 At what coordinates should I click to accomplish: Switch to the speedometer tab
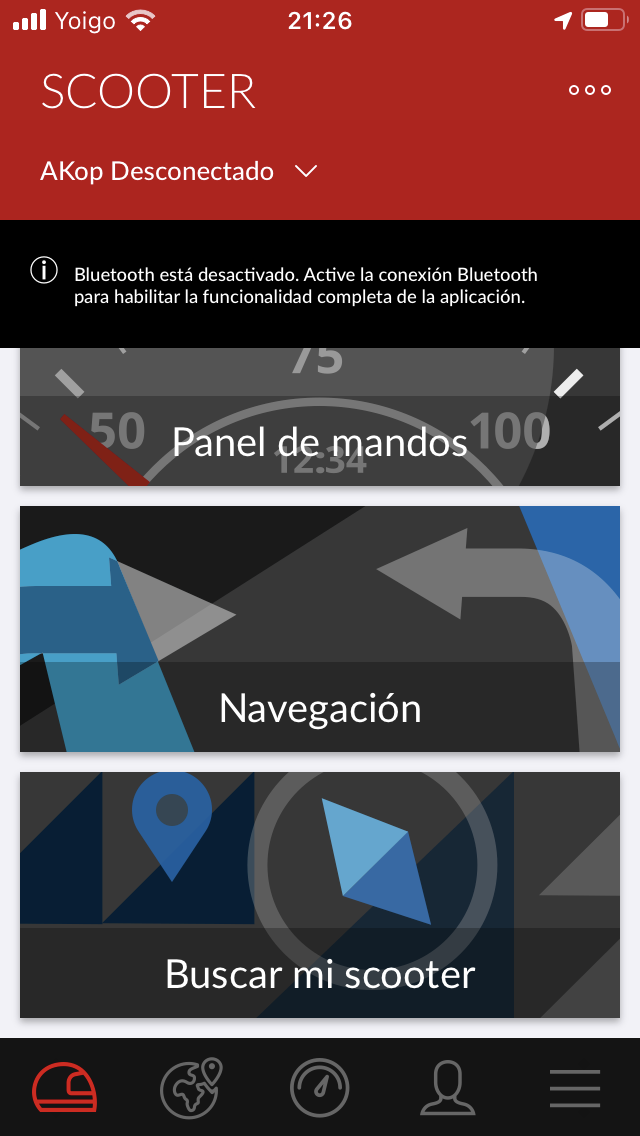coord(320,1087)
